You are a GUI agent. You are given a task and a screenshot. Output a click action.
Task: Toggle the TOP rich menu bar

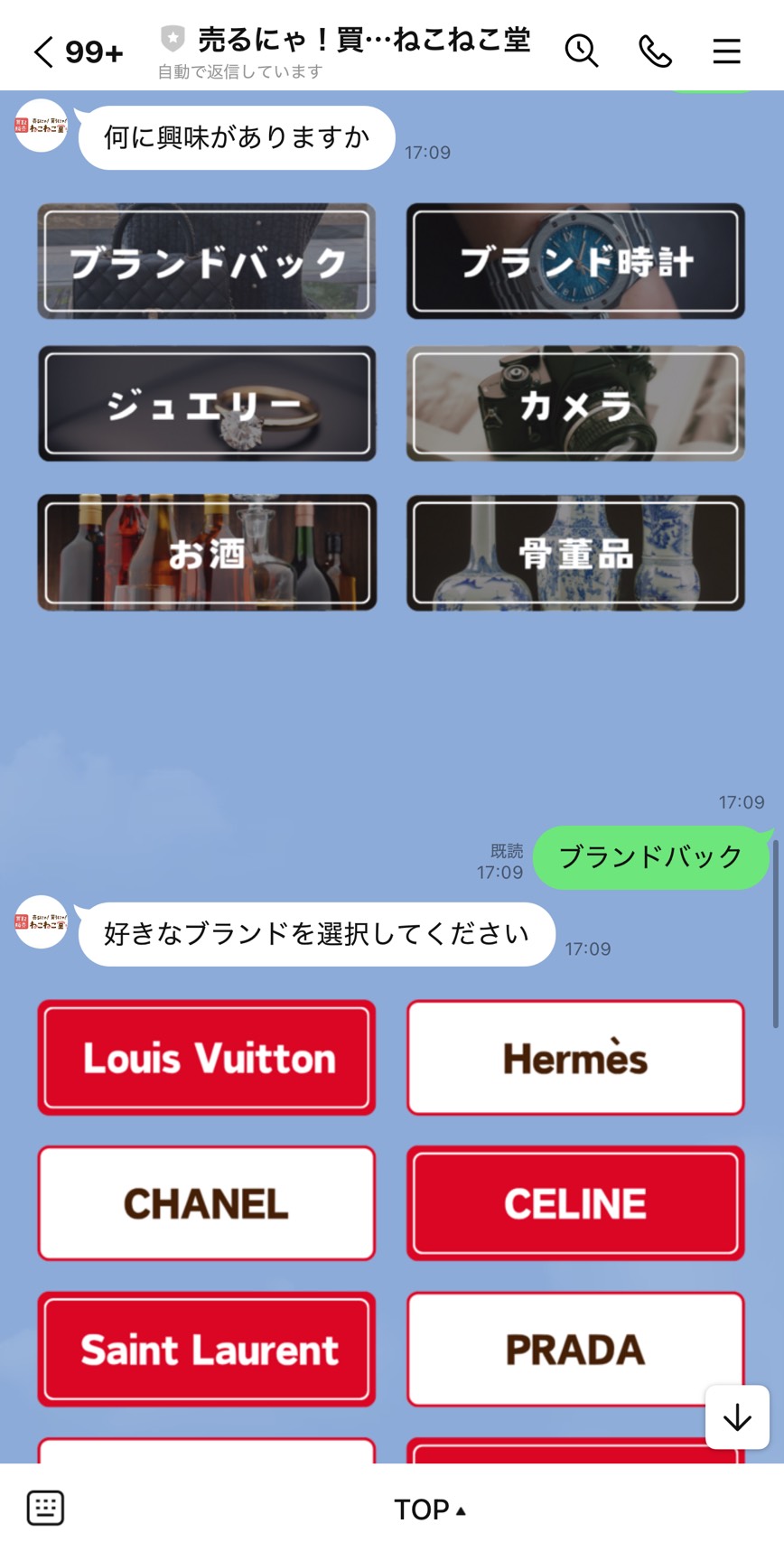pyautogui.click(x=430, y=1510)
